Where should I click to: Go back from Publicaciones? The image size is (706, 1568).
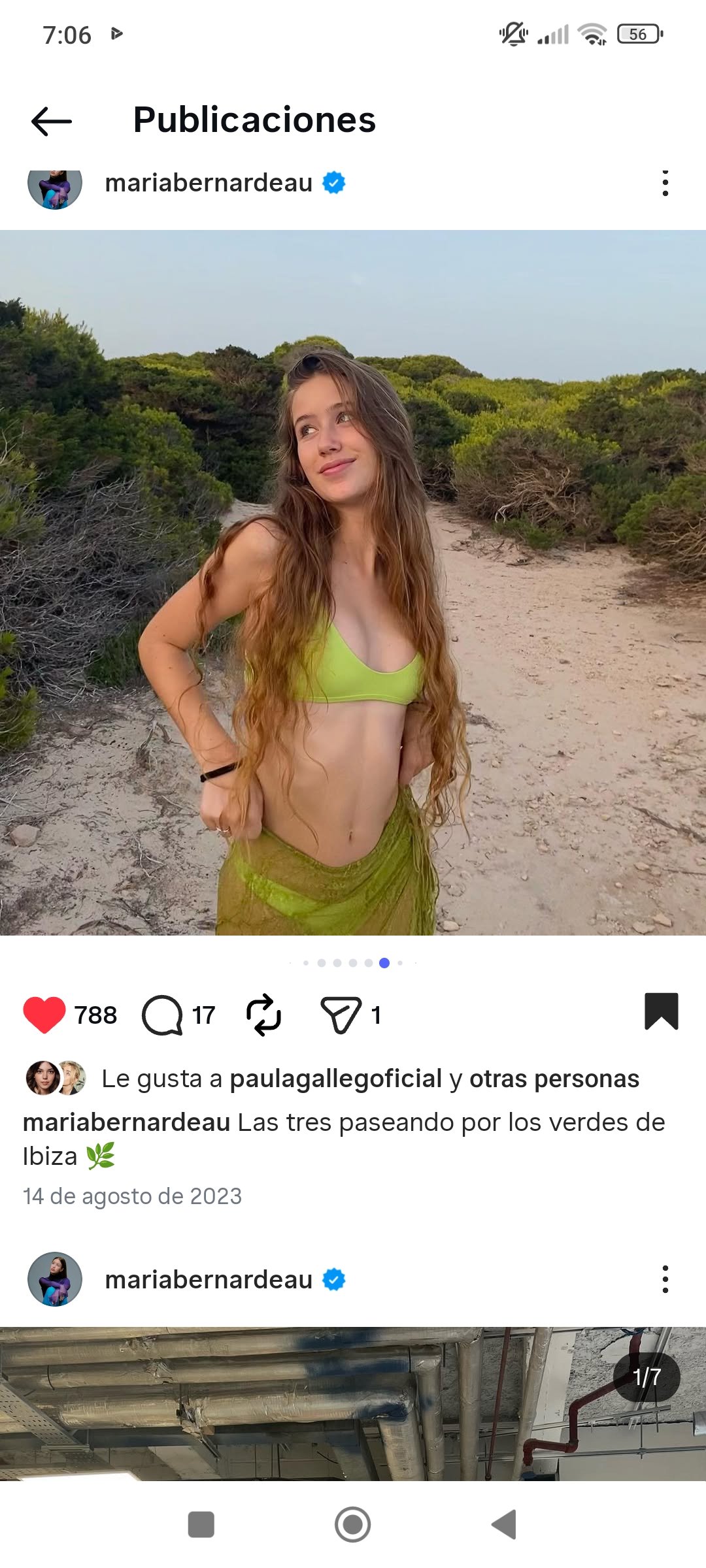pos(51,121)
